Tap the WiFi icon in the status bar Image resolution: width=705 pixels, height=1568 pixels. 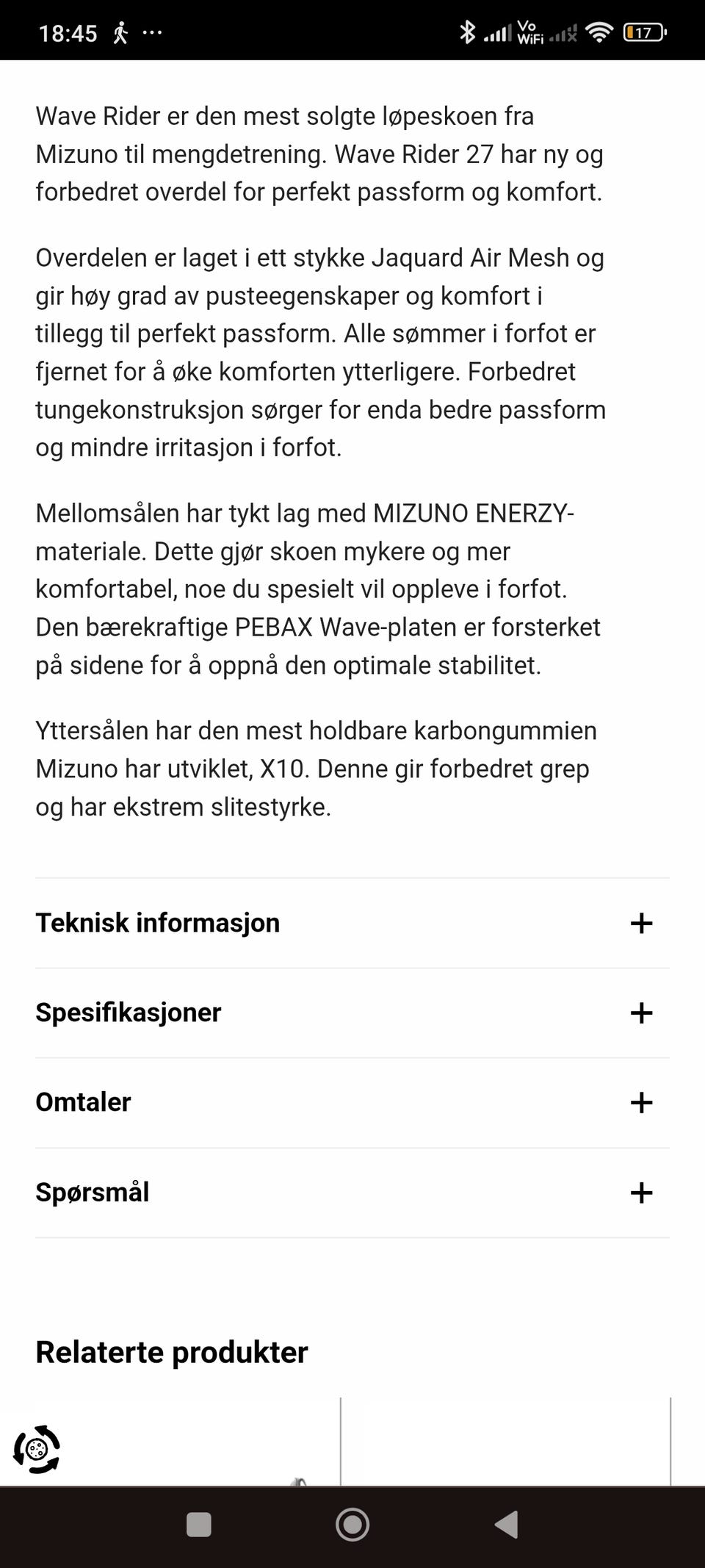599,32
